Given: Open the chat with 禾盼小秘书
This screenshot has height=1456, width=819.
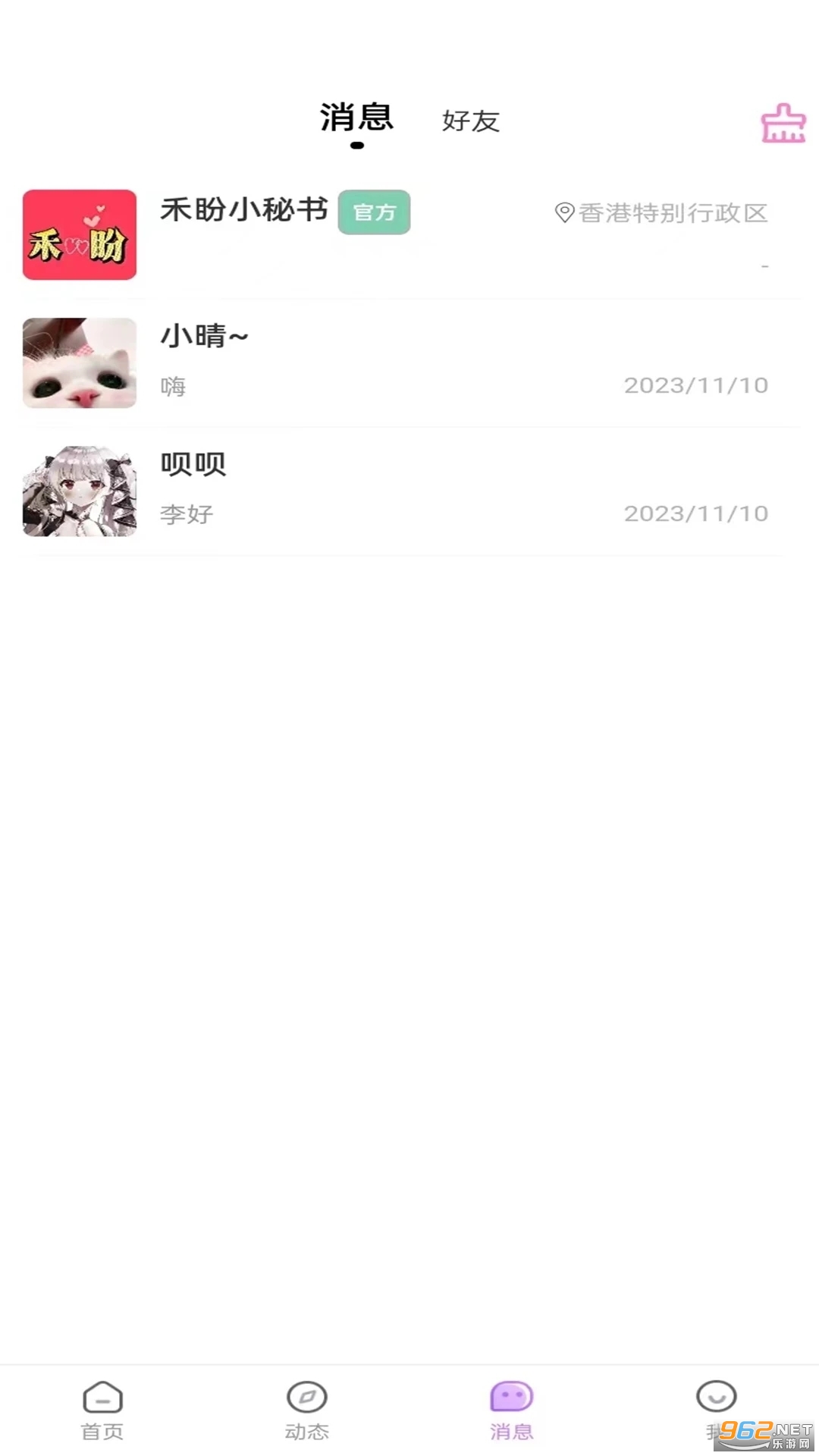Looking at the screenshot, I should pyautogui.click(x=409, y=235).
